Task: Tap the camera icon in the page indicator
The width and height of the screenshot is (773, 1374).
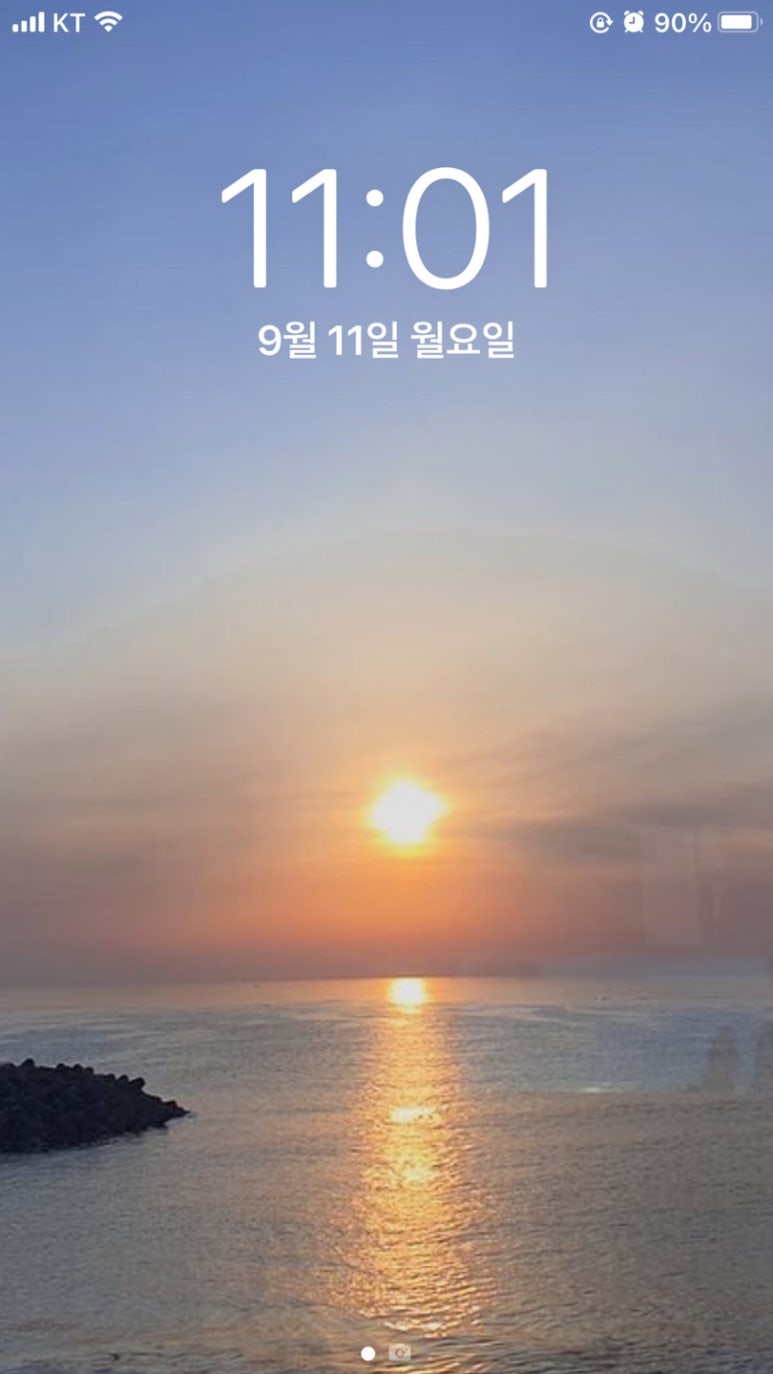Action: tap(400, 1353)
